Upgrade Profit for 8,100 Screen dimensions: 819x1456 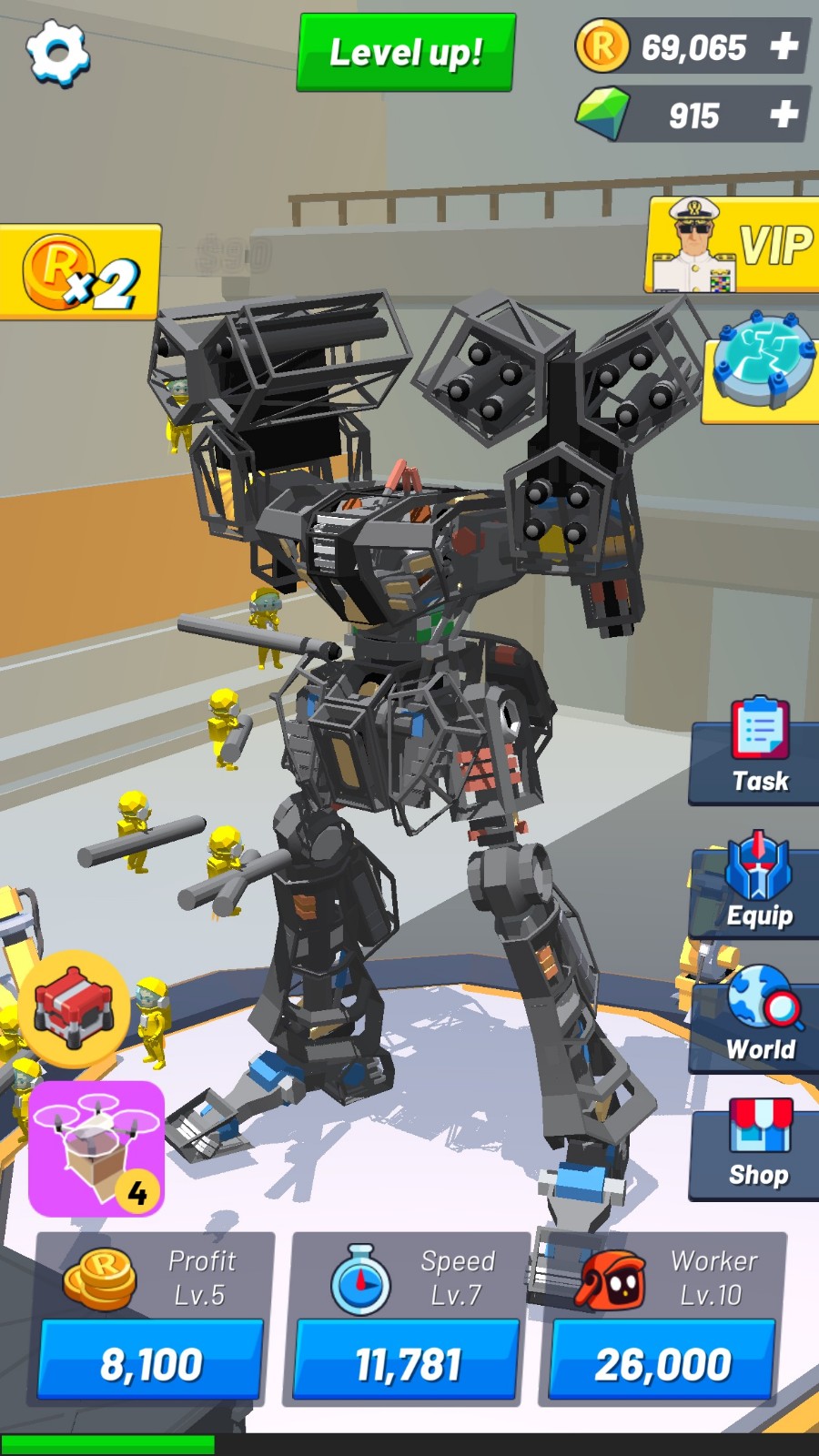[x=150, y=1363]
